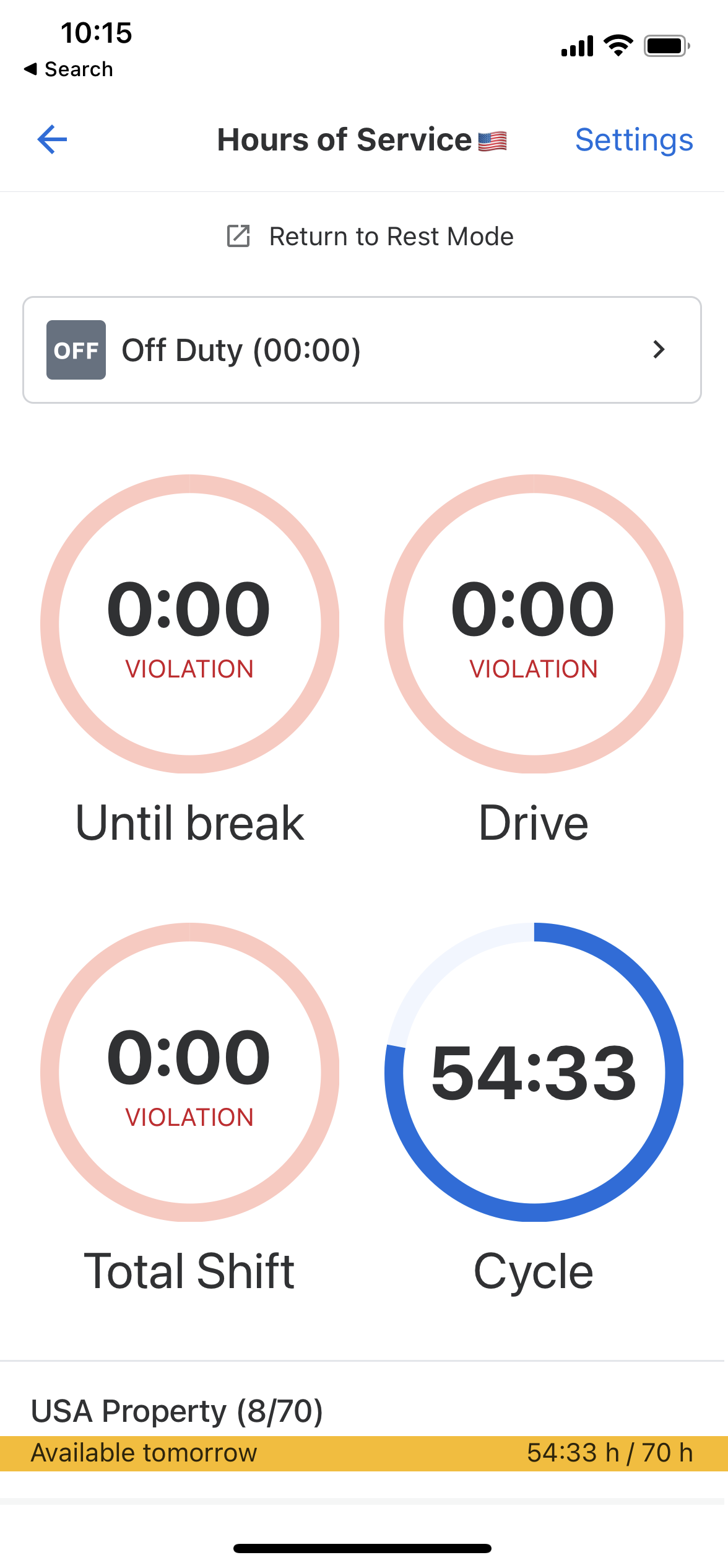Expand the Off Duty status via the chevron
This screenshot has height=1568, width=728.
659,350
